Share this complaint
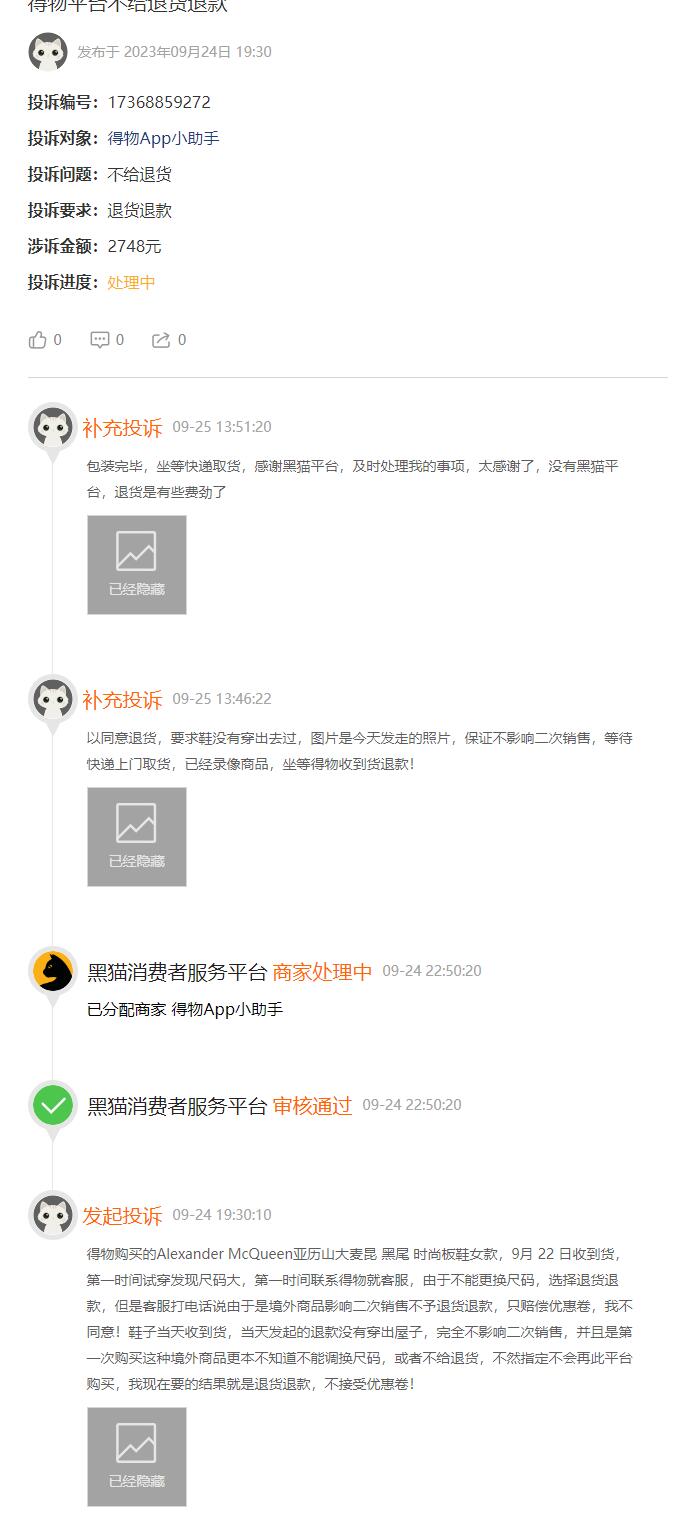This screenshot has height=1529, width=683. coord(162,340)
